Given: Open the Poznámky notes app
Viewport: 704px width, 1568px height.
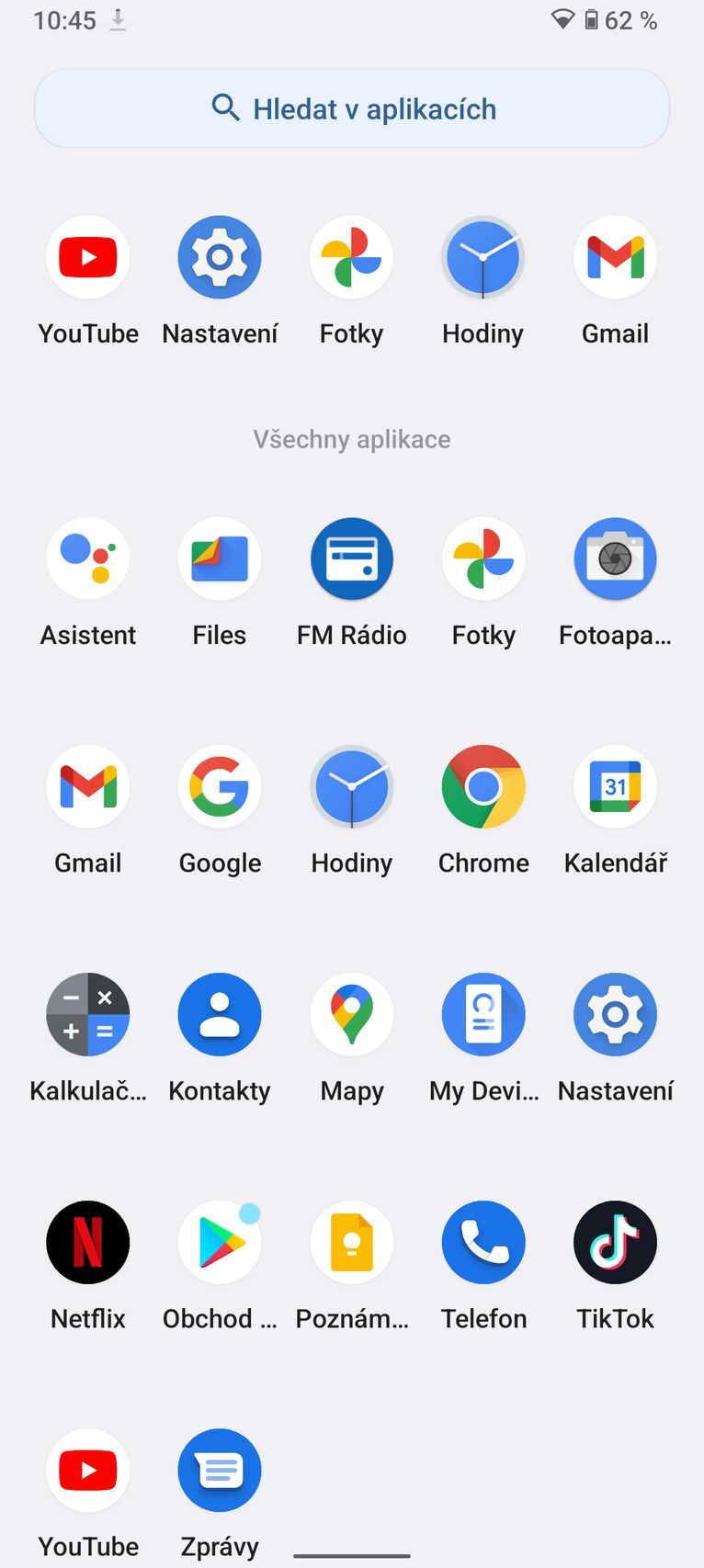Looking at the screenshot, I should pyautogui.click(x=351, y=1242).
